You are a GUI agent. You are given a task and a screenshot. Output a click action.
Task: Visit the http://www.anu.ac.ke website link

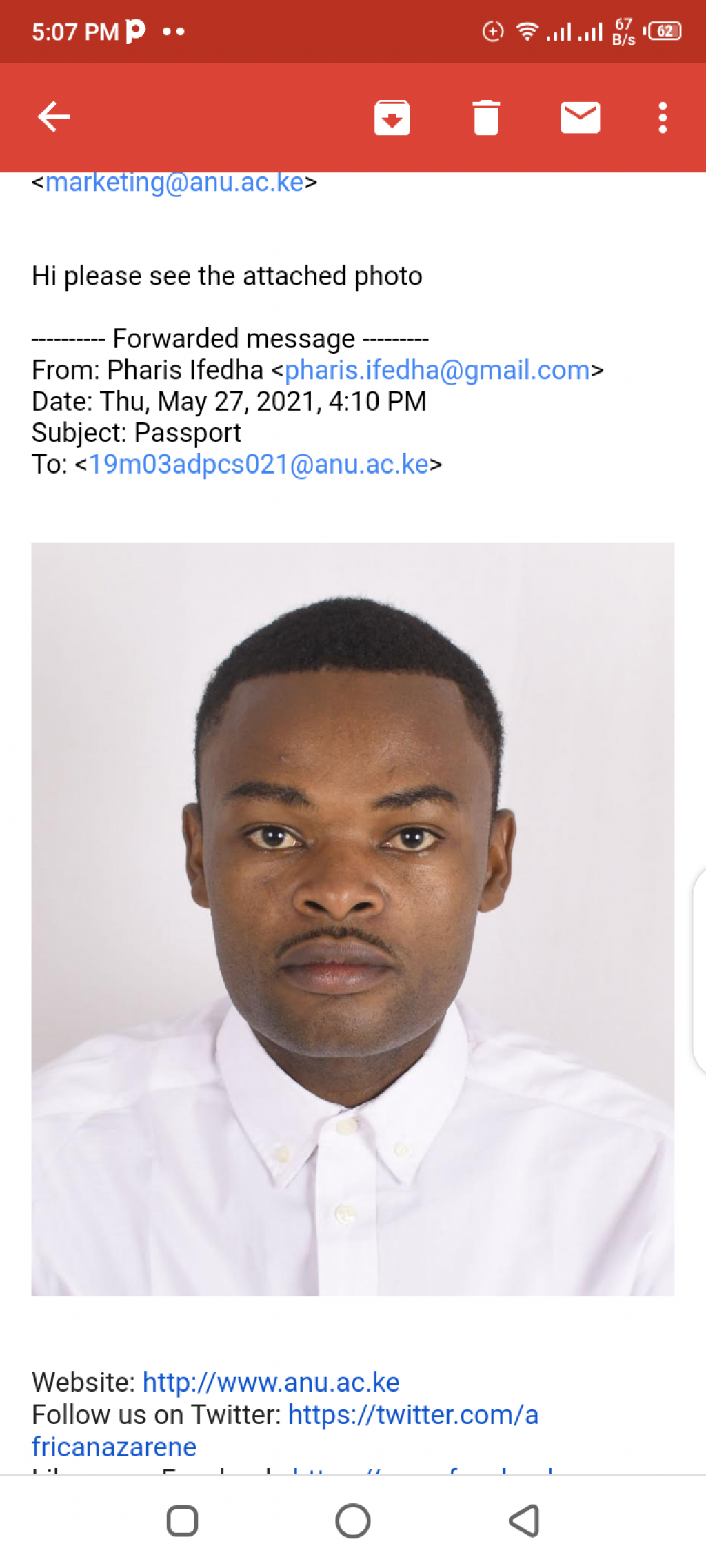point(271,1383)
